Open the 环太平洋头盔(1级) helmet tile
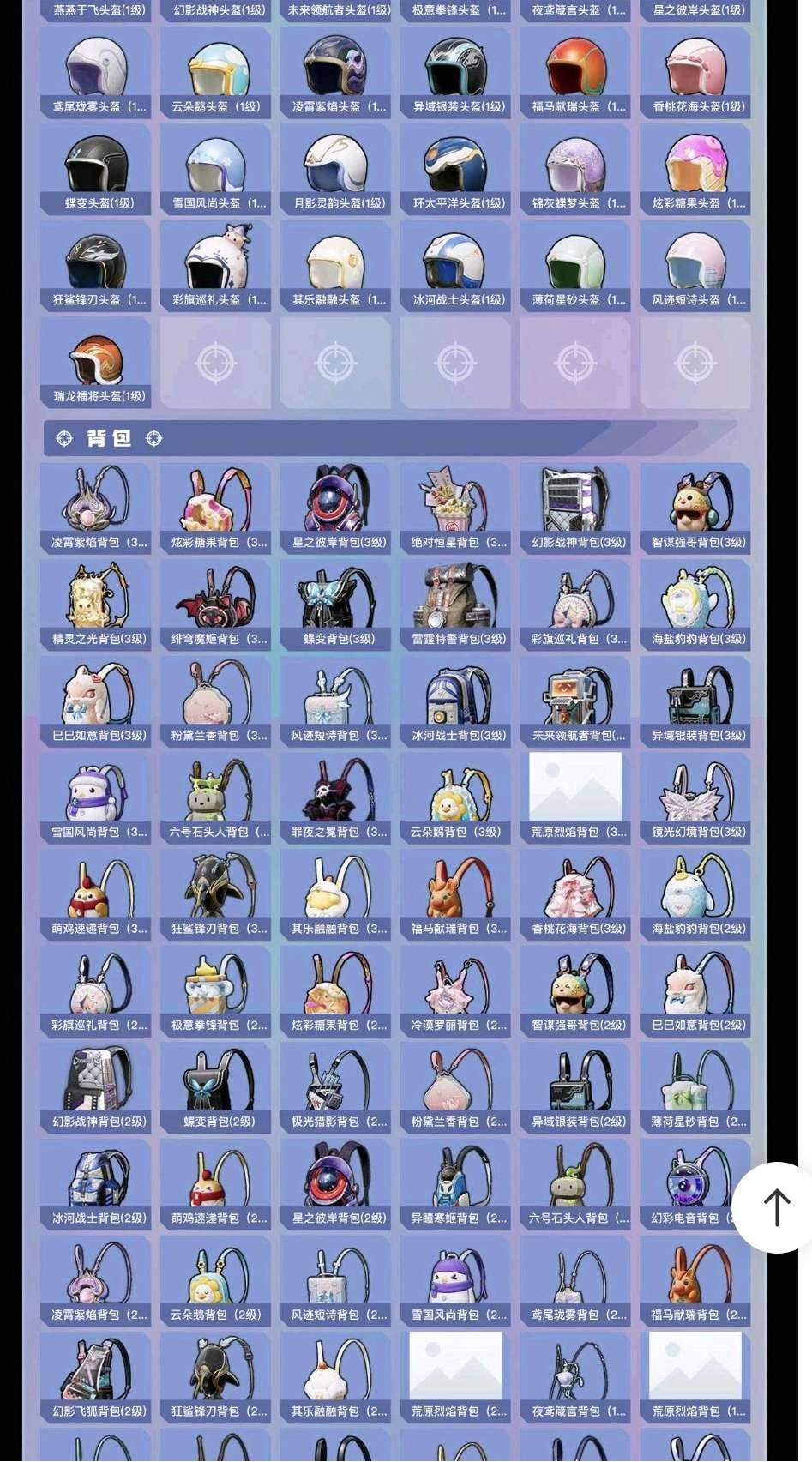Viewport: 812px width, 1462px height. coord(455,170)
